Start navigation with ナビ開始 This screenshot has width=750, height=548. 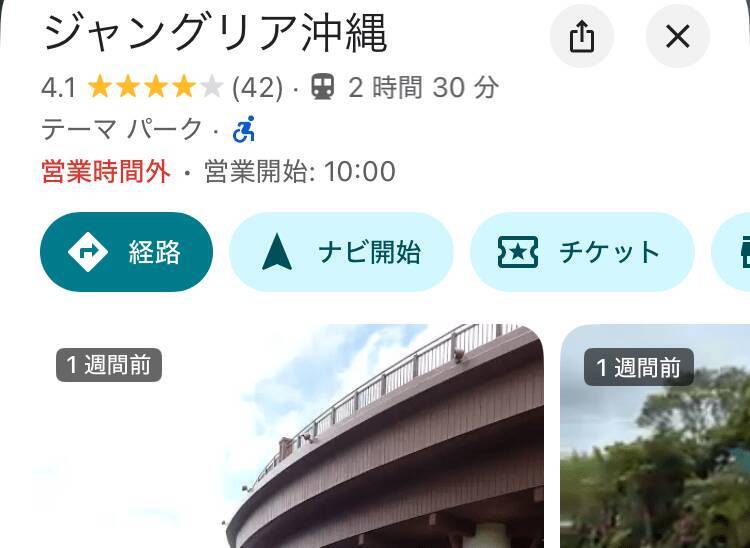[341, 252]
